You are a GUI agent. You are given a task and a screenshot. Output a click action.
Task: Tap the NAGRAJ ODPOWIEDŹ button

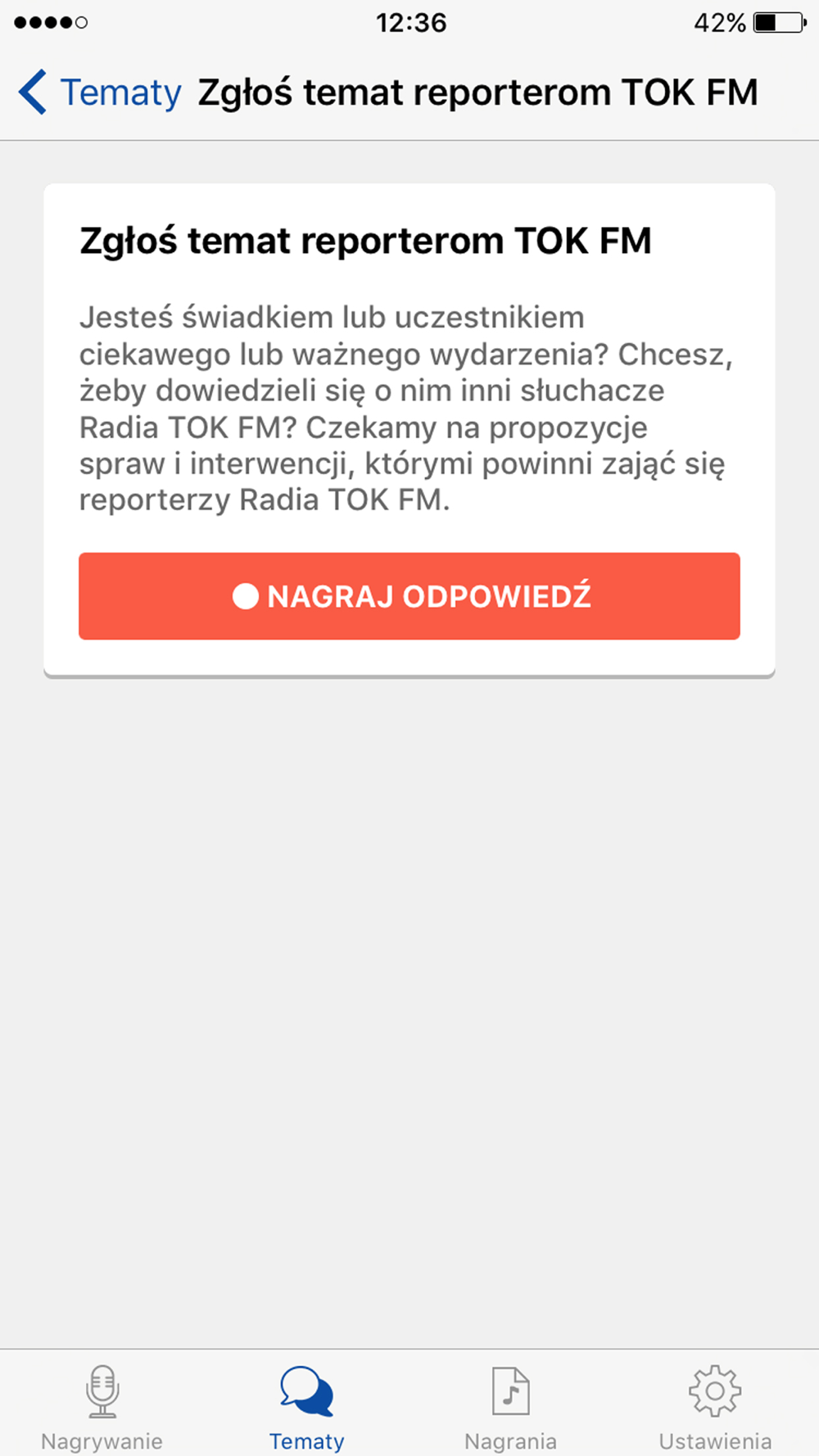click(x=409, y=596)
